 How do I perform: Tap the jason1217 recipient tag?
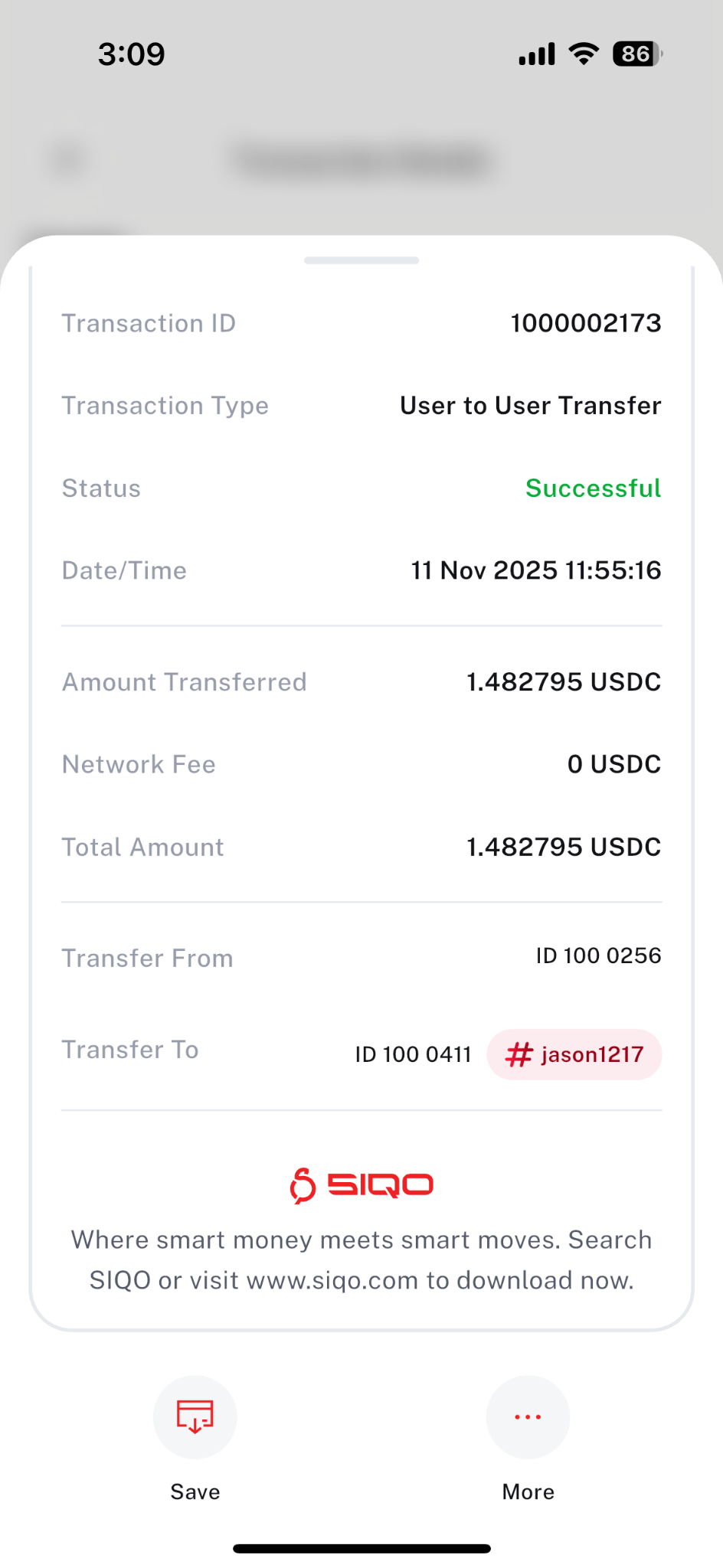click(574, 1054)
